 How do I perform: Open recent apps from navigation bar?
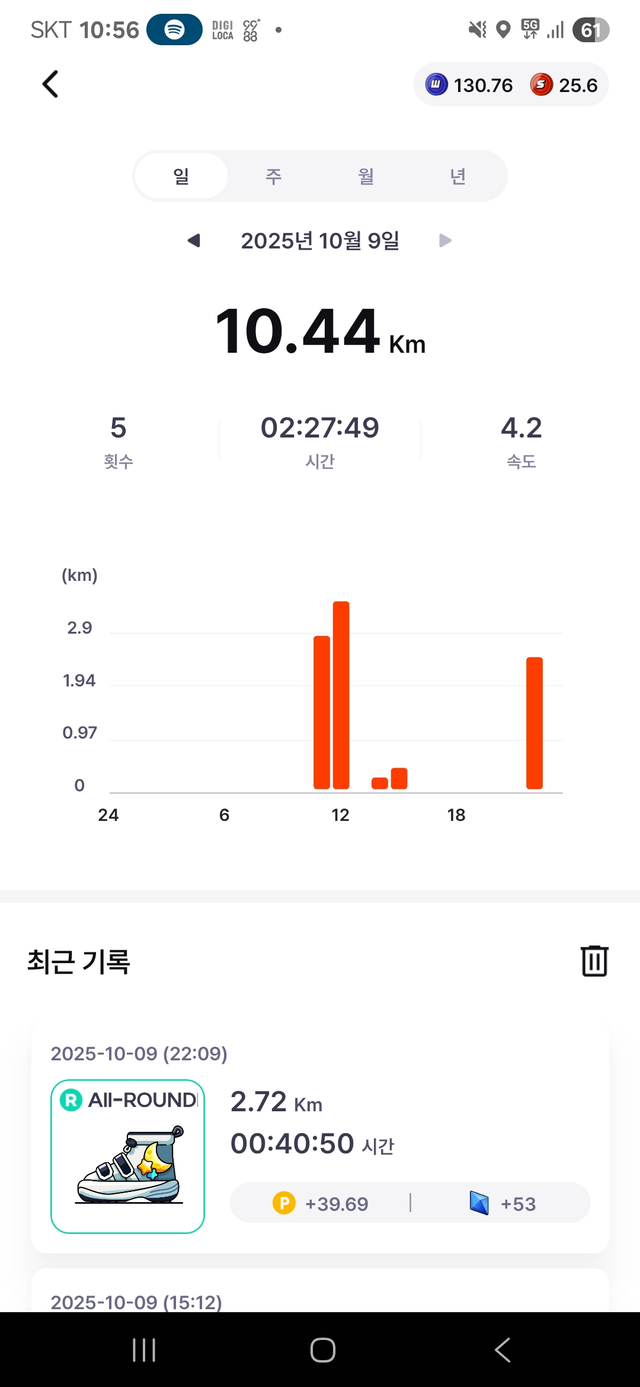click(144, 1350)
